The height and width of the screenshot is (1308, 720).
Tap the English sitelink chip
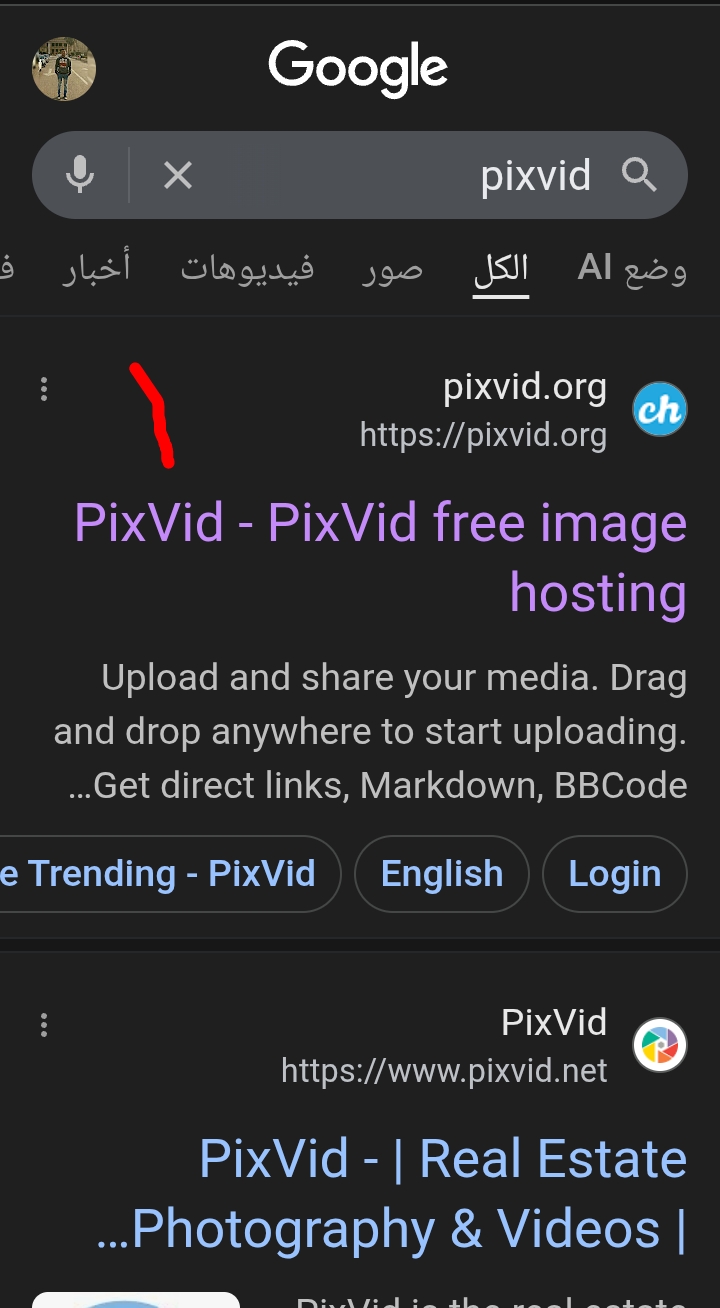coord(442,874)
